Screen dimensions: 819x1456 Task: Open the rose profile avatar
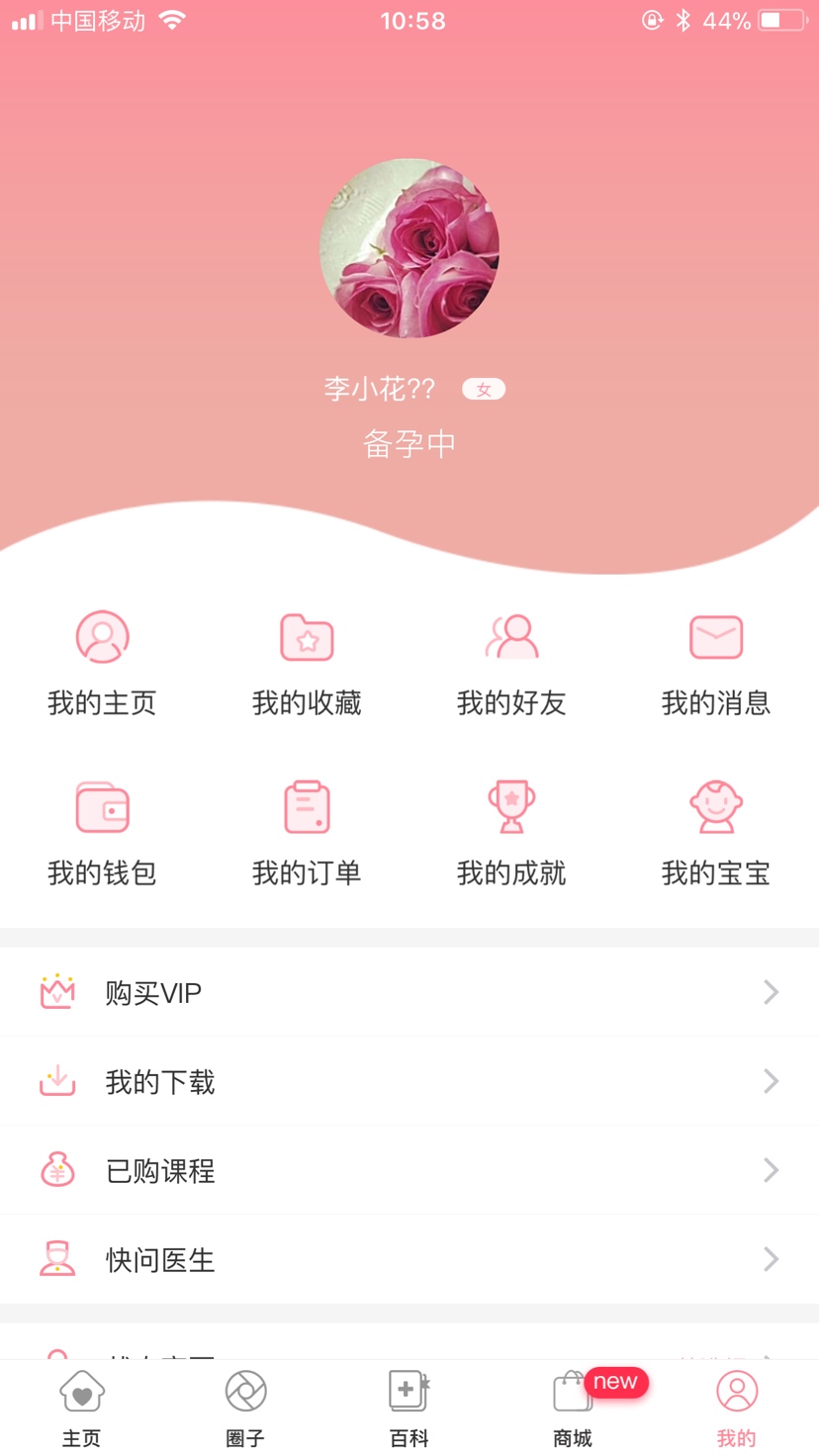click(x=409, y=248)
